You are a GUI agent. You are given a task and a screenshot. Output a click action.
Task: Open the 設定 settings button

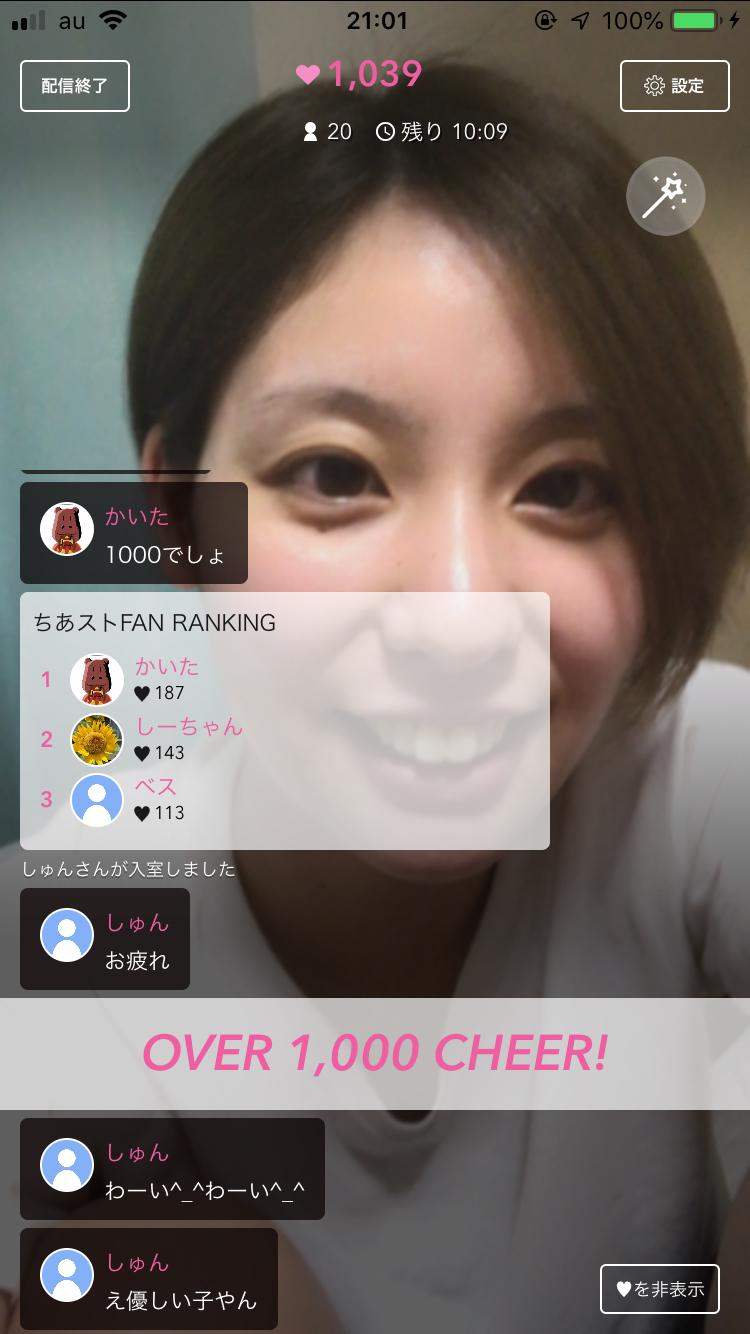675,86
